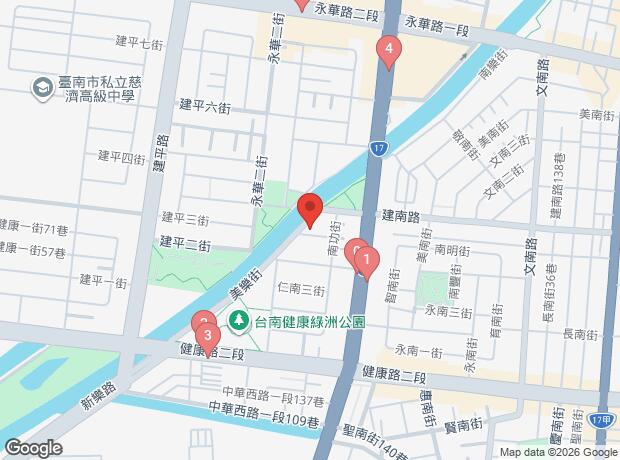Open the 臺南市私立慈濟高級中學 school place icon
This screenshot has height=460, width=620.
click(x=42, y=90)
